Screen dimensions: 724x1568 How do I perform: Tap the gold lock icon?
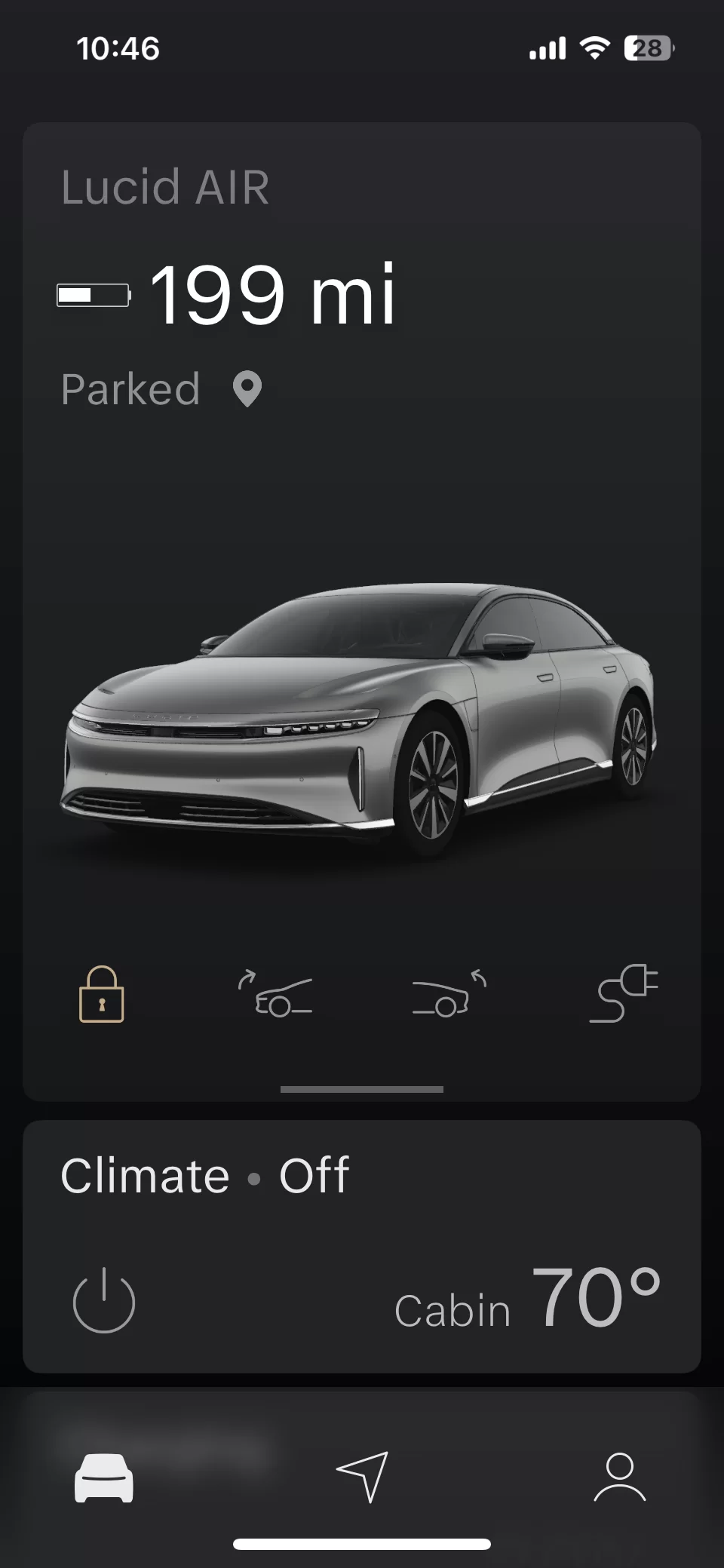coord(102,994)
